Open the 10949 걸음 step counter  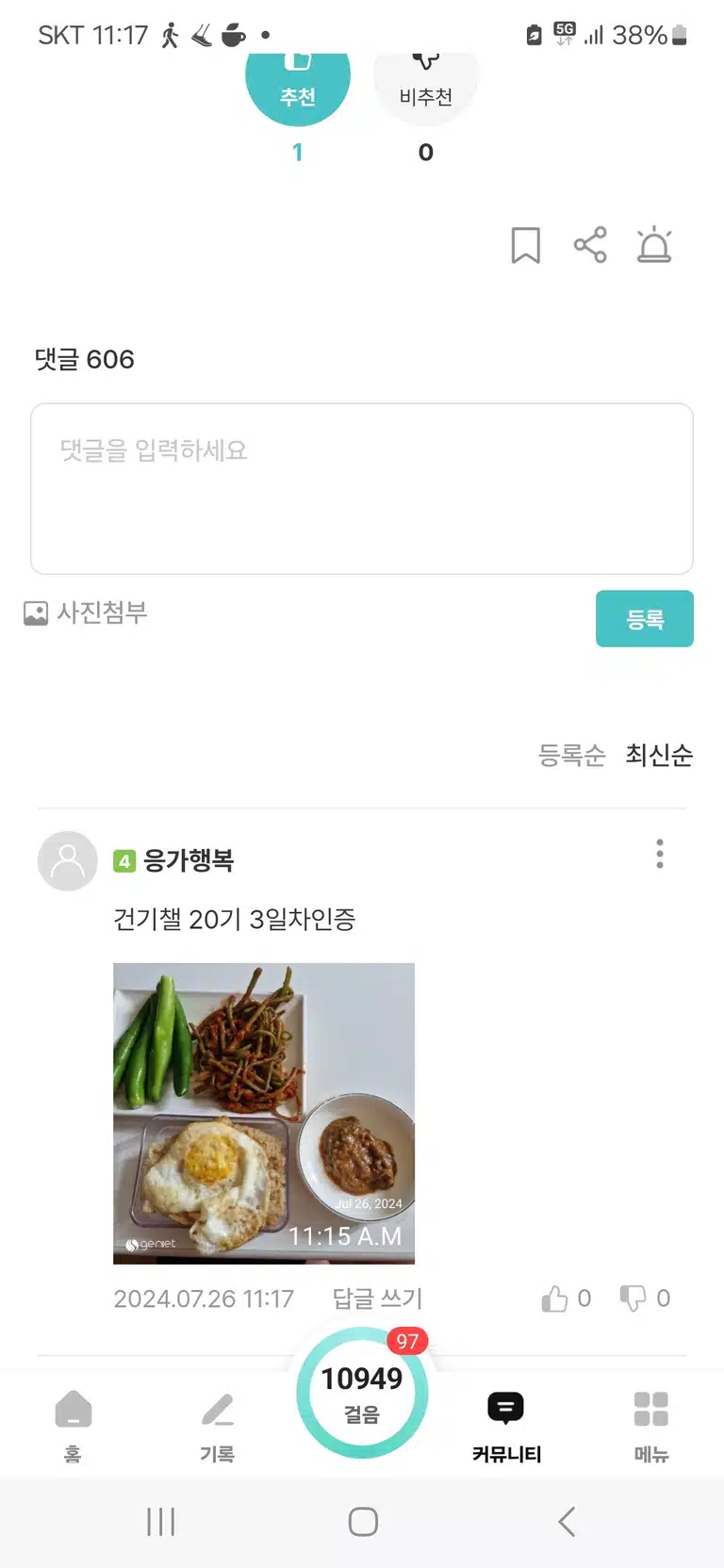(362, 1393)
